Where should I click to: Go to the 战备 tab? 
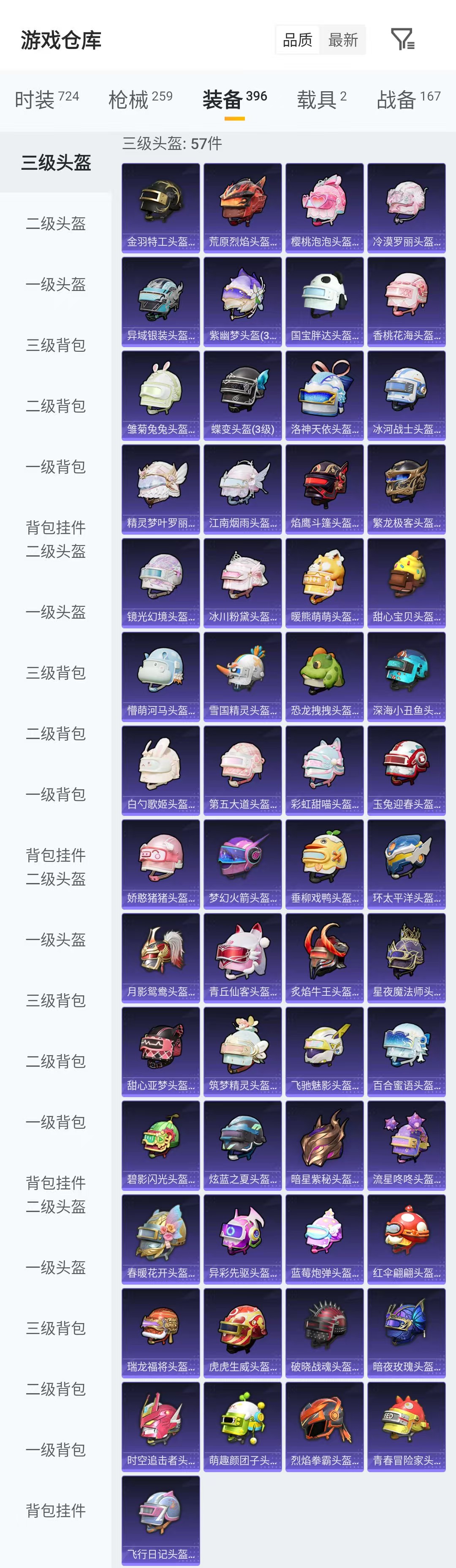pyautogui.click(x=408, y=99)
